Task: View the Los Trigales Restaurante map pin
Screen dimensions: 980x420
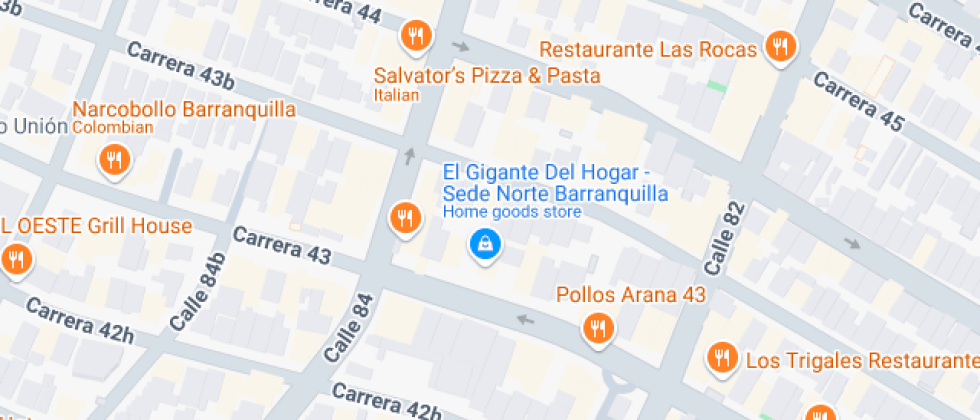Action: (x=720, y=357)
